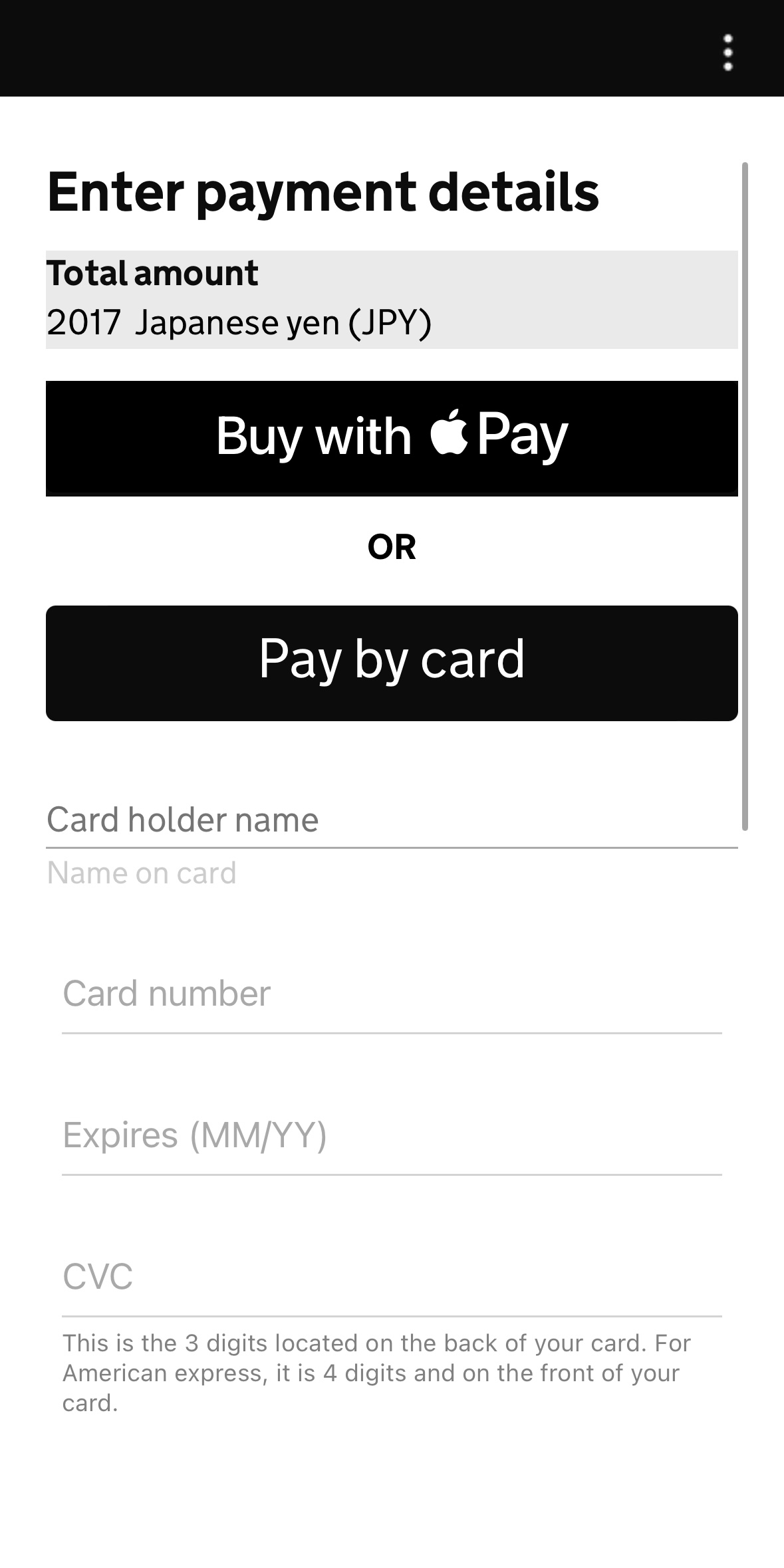
Task: Choose Pay by card
Action: coord(392,663)
